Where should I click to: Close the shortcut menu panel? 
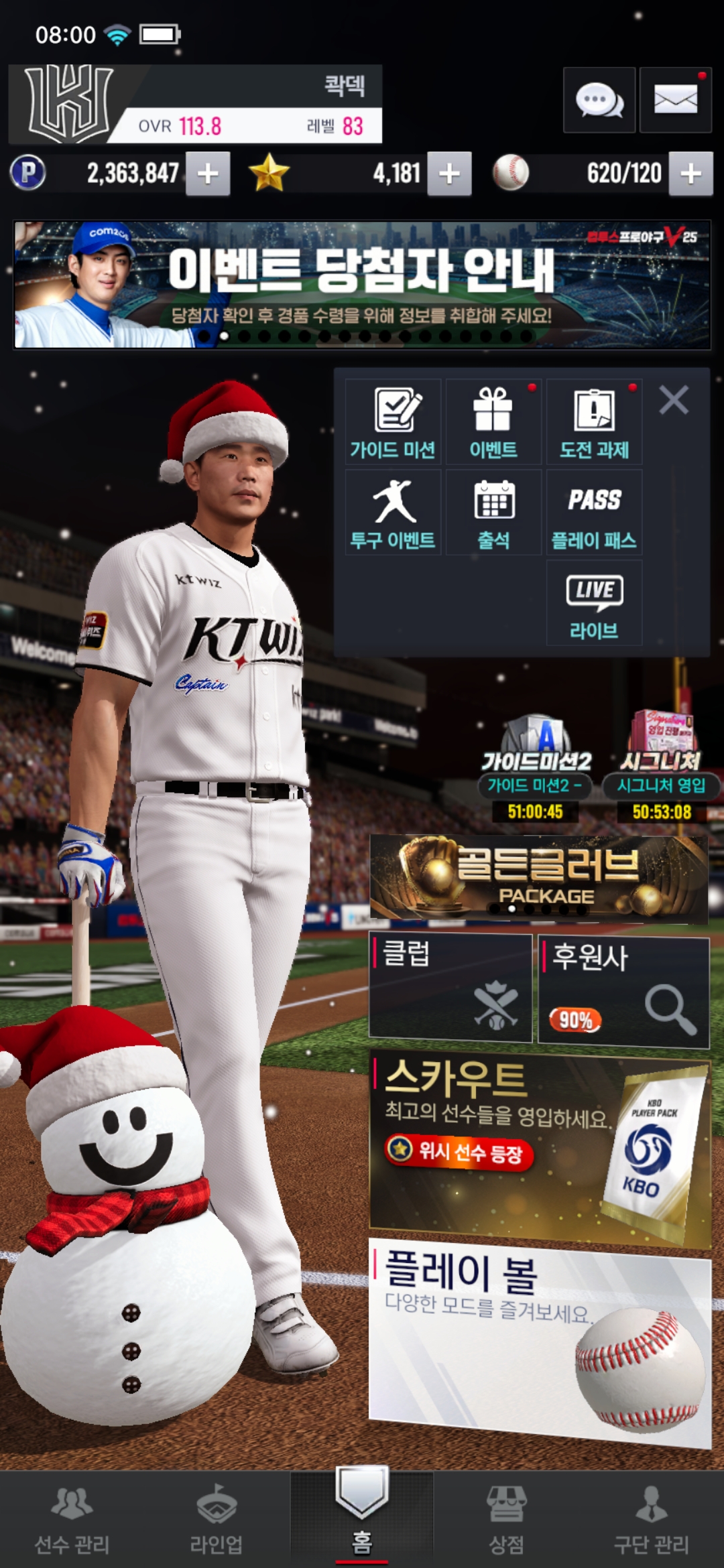pyautogui.click(x=673, y=400)
